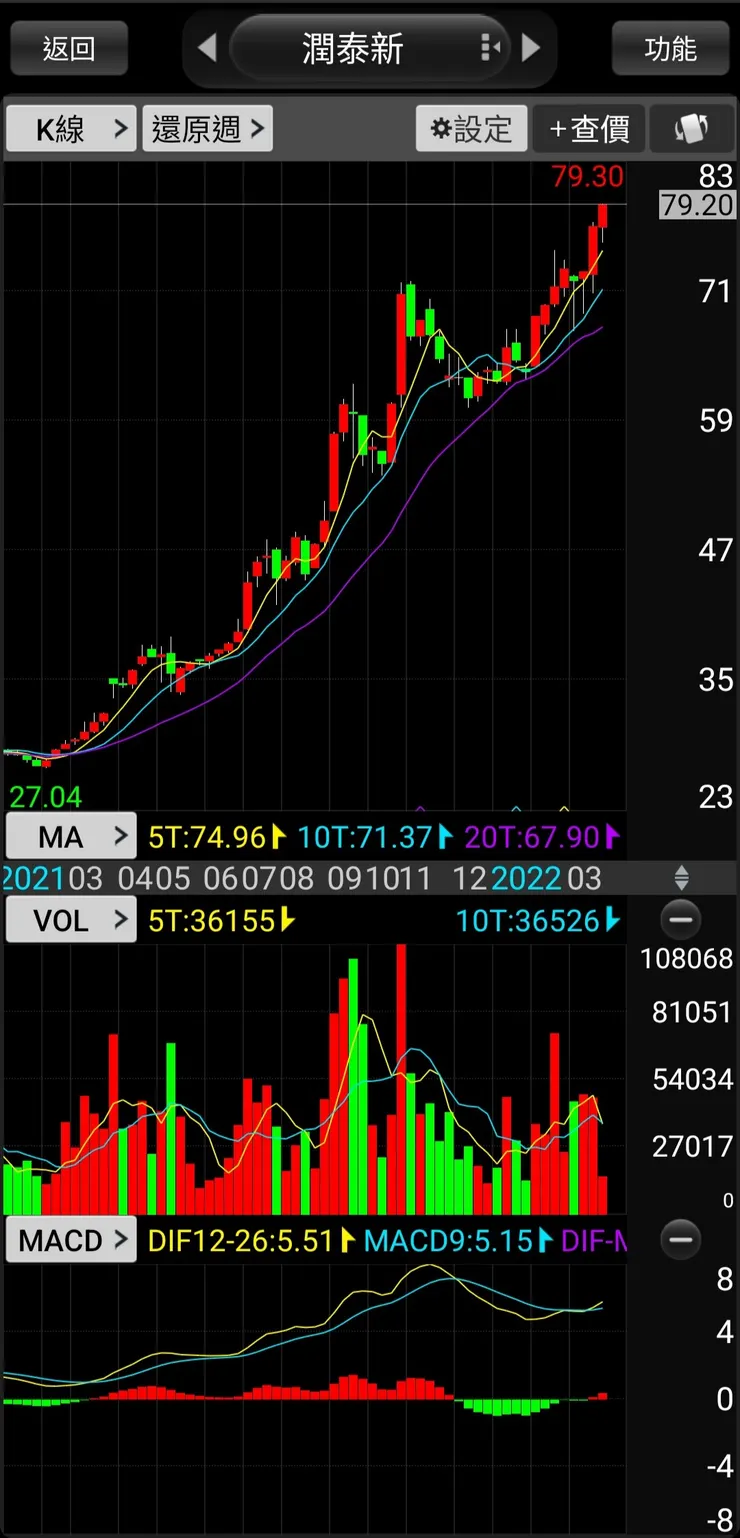Open the 功能 menu
Image resolution: width=740 pixels, height=1538 pixels.
(670, 48)
